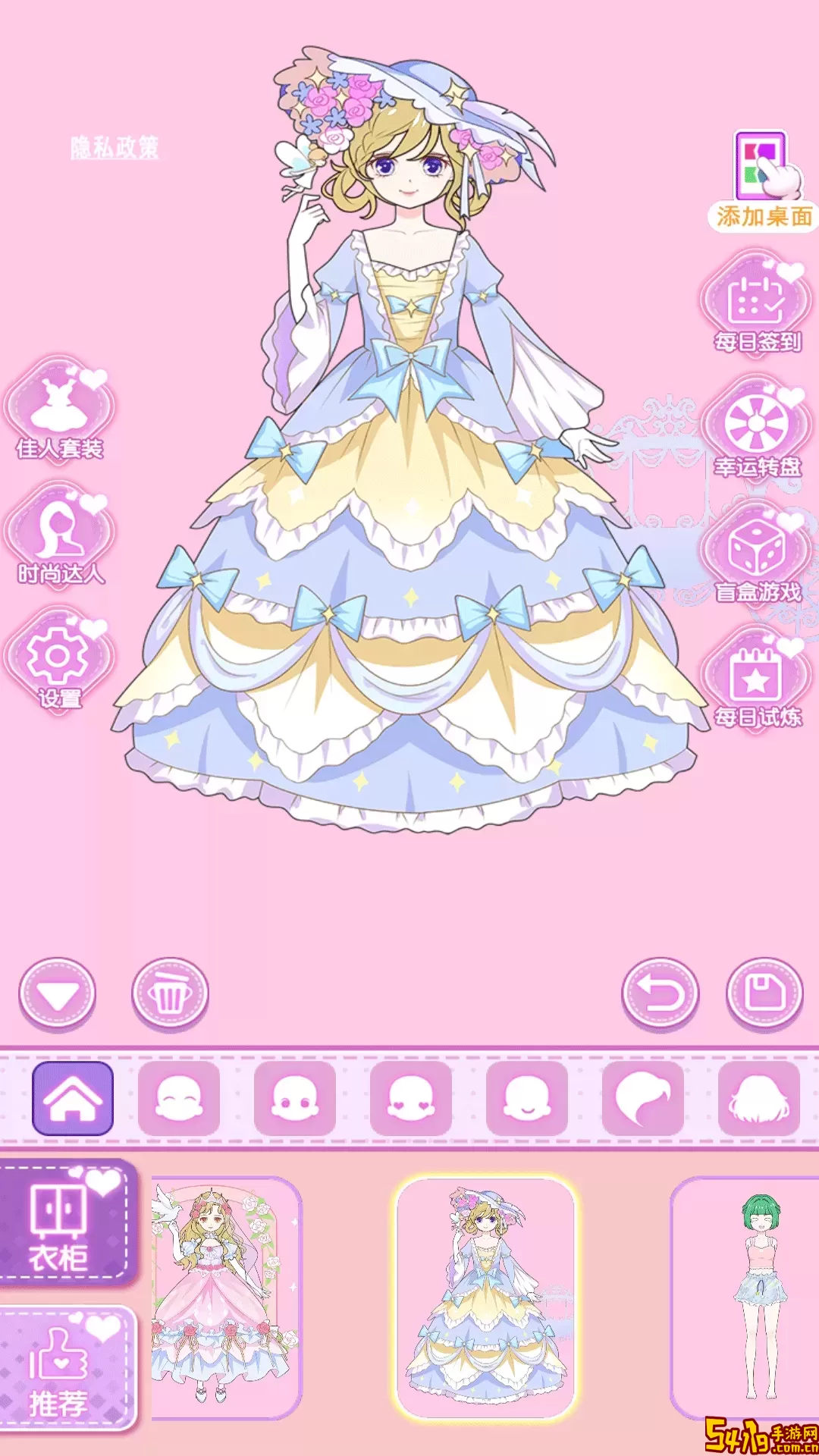
Task: Select the home category tab
Action: pyautogui.click(x=73, y=1099)
